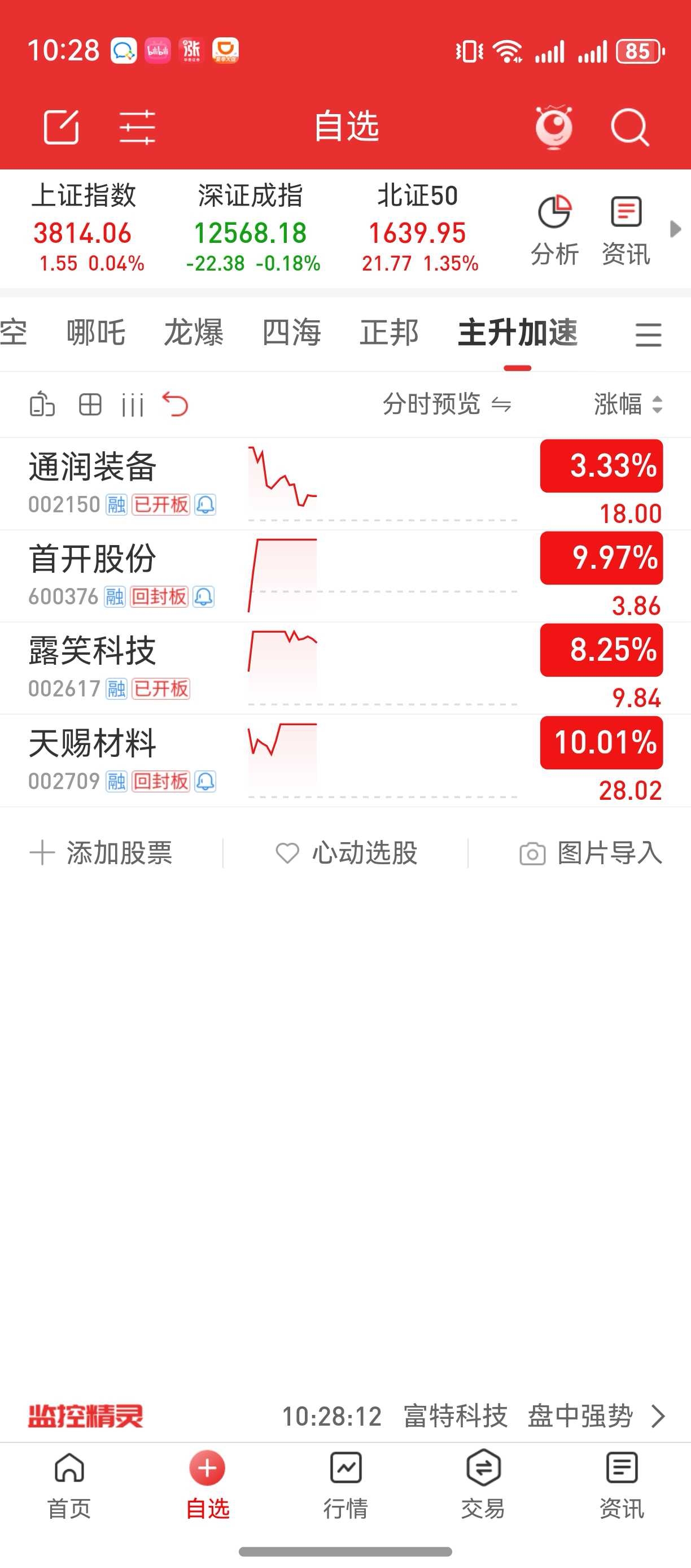
Task: Sort the list by 涨幅
Action: (628, 404)
